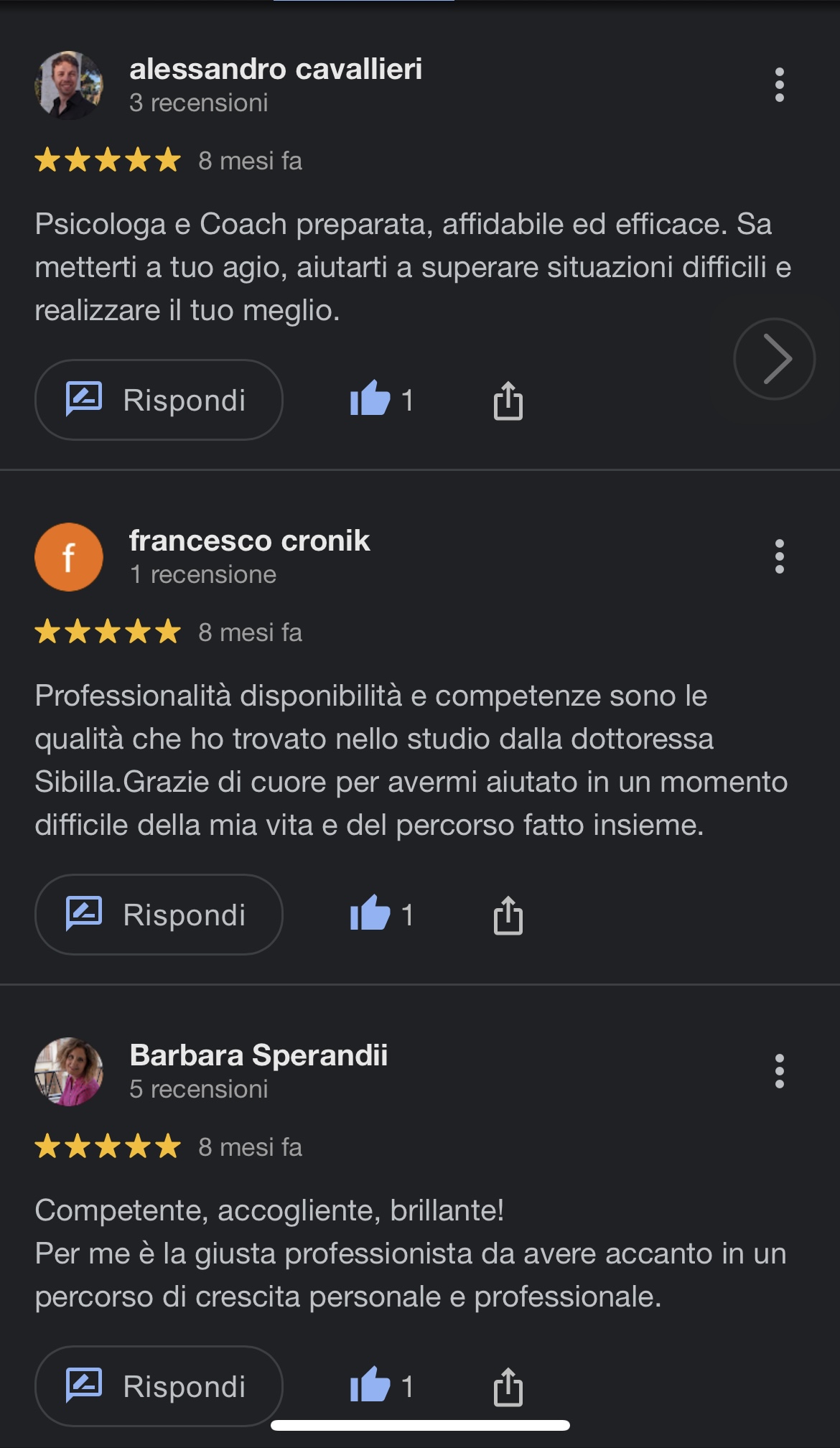Tap the right chevron arrow button
The width and height of the screenshot is (840, 1448).
(774, 358)
